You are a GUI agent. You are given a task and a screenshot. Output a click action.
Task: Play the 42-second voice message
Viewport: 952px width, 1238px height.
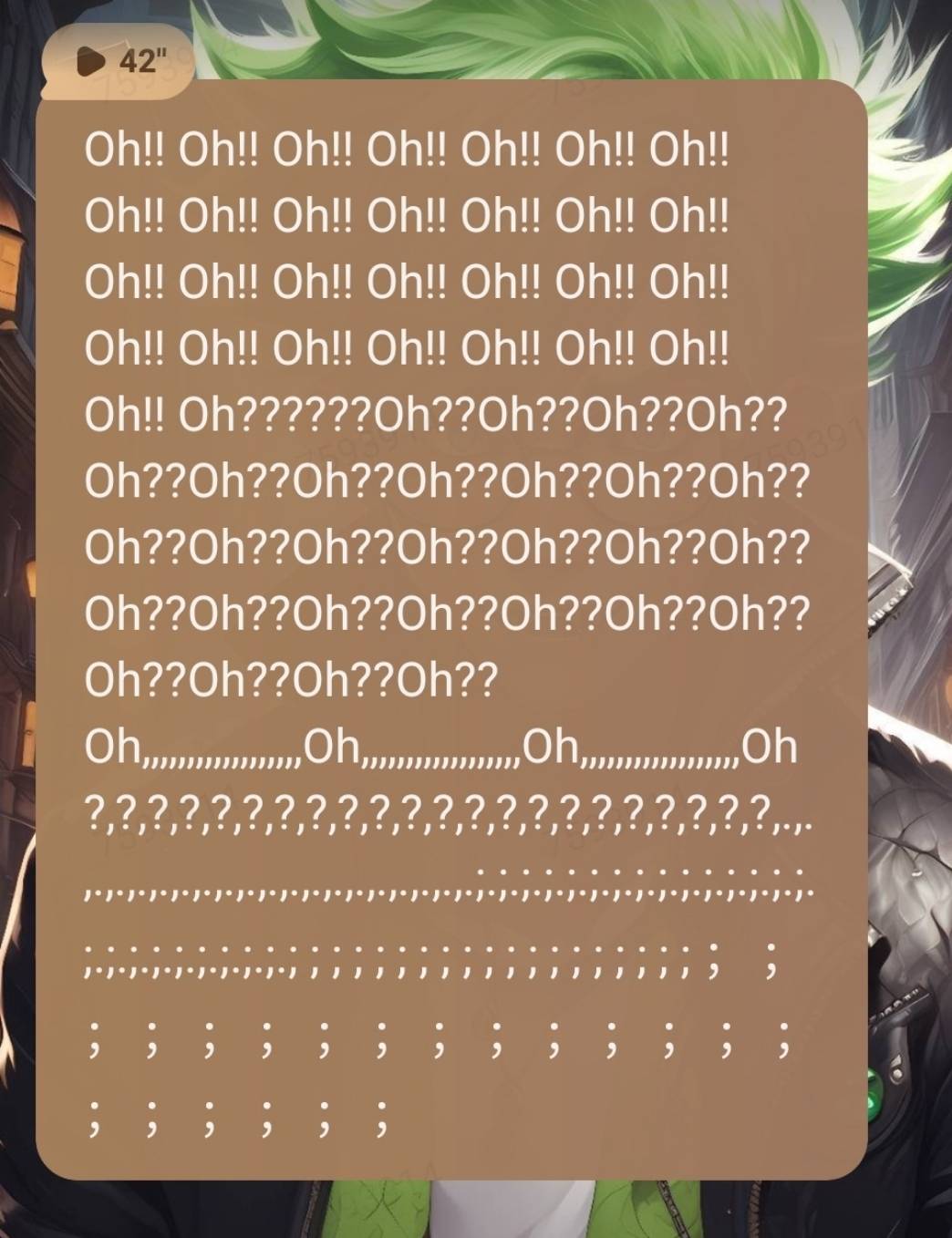click(90, 62)
